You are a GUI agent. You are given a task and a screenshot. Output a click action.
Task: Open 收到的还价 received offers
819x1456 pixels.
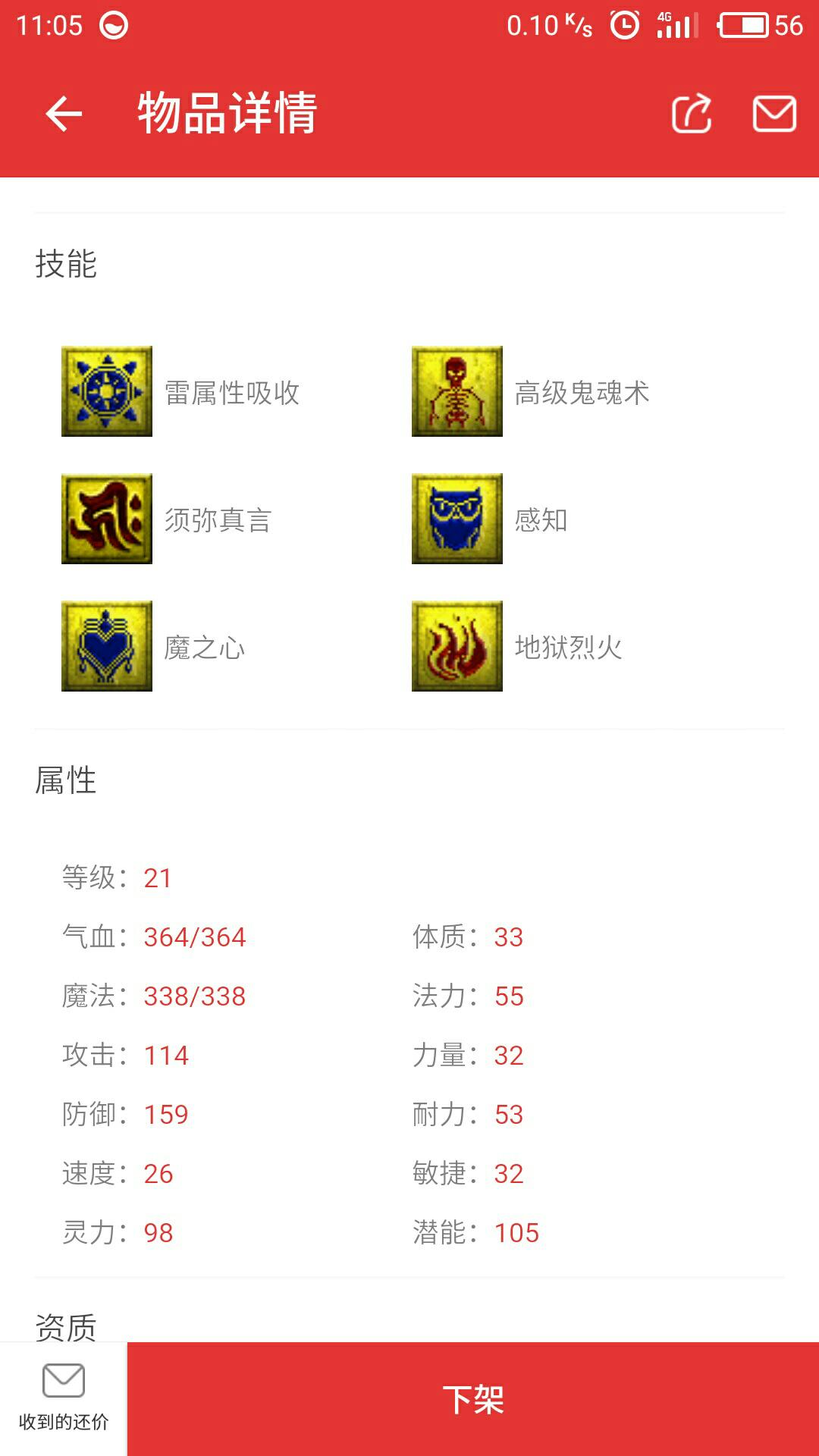[64, 1398]
